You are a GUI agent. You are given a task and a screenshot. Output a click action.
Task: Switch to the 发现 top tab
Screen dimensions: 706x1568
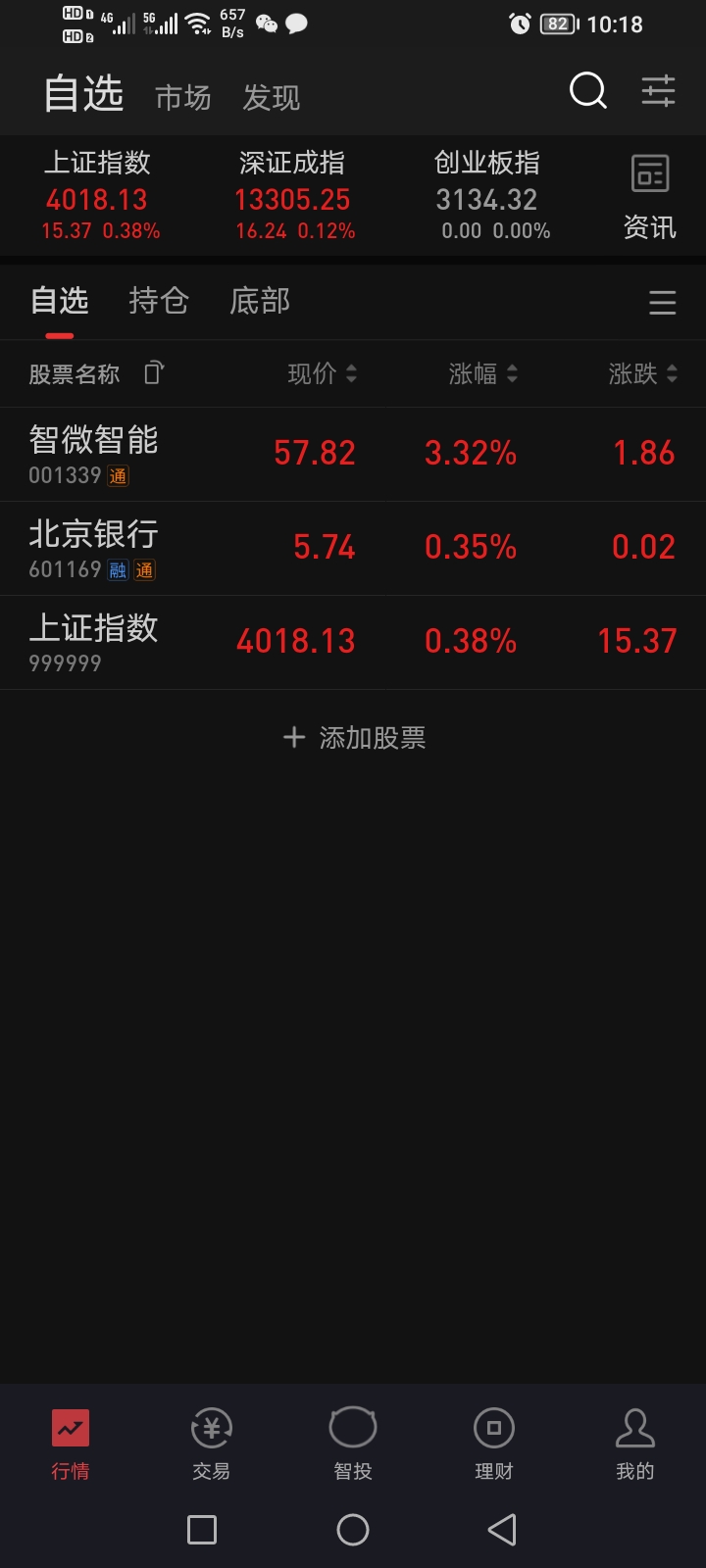[272, 97]
